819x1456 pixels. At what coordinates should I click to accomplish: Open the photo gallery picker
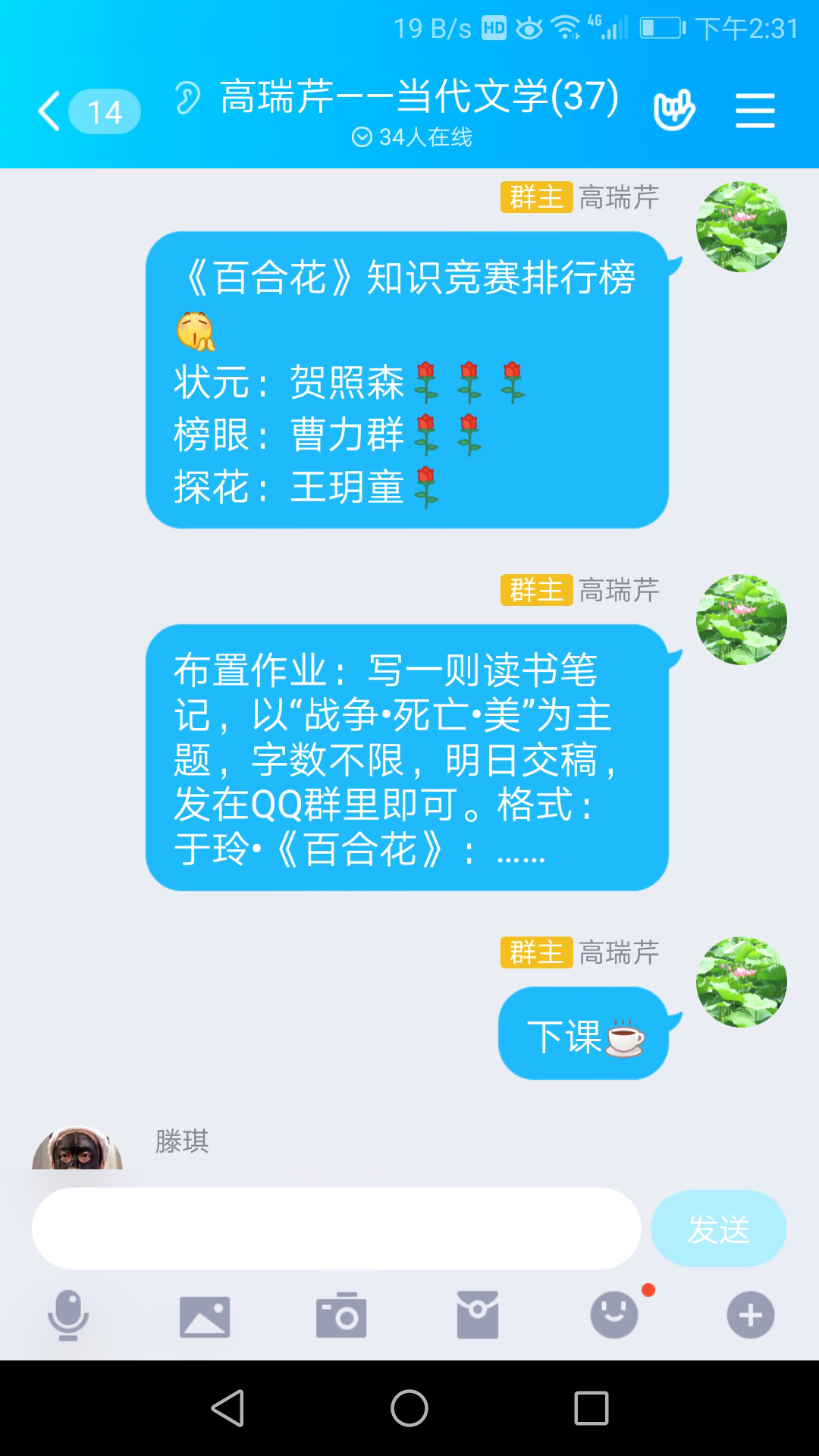[x=204, y=1316]
